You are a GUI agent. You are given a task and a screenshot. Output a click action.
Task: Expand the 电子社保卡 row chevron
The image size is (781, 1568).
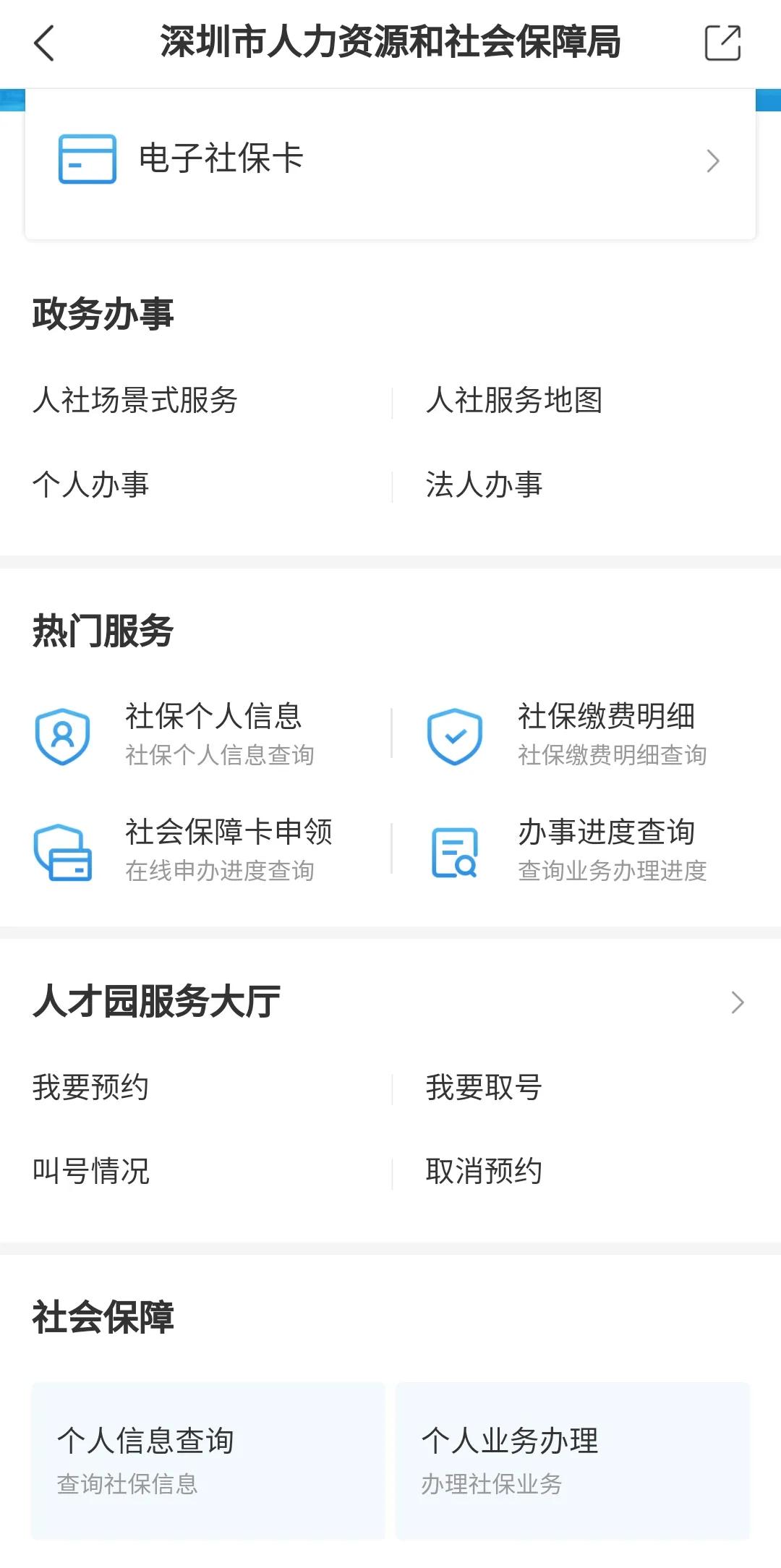pos(713,161)
